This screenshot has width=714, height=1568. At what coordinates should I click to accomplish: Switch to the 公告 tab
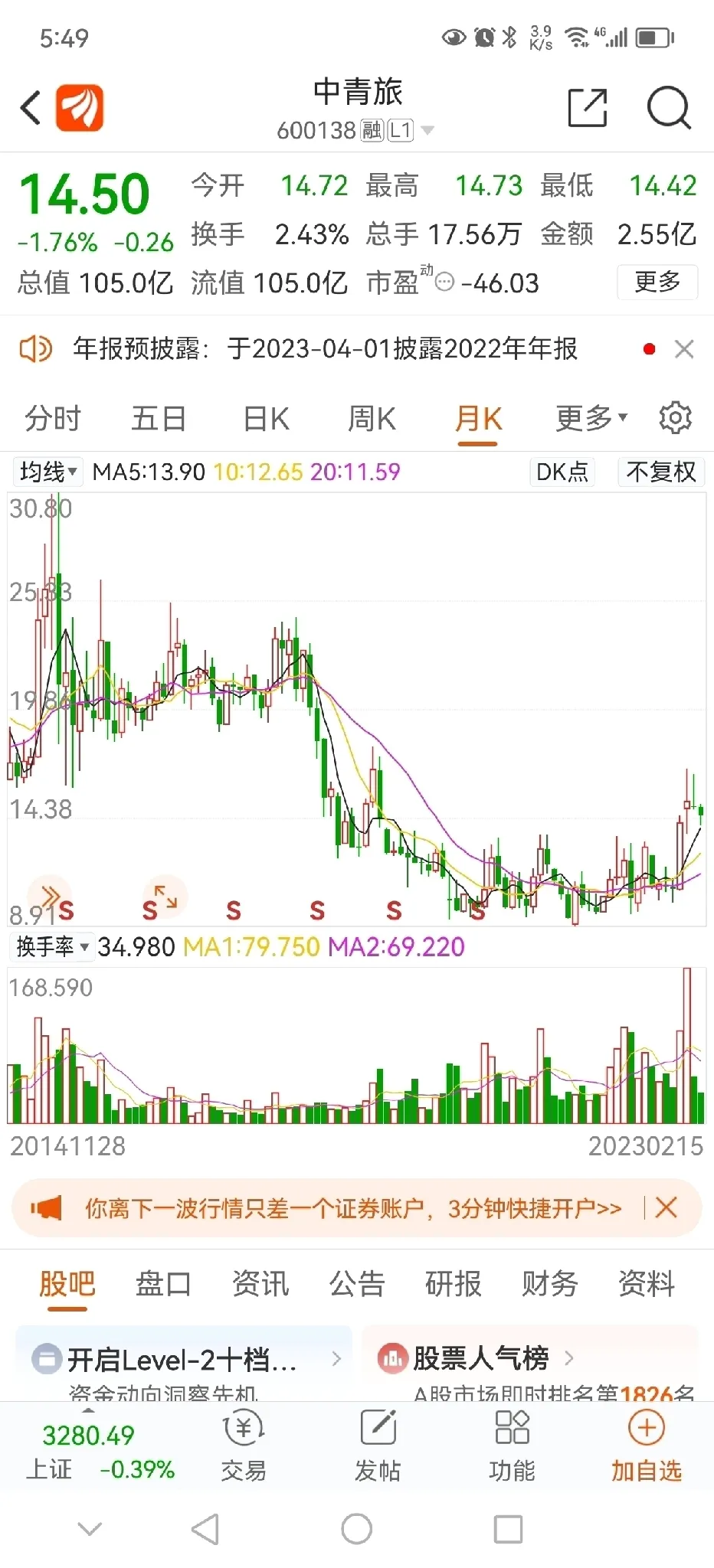point(357,1284)
